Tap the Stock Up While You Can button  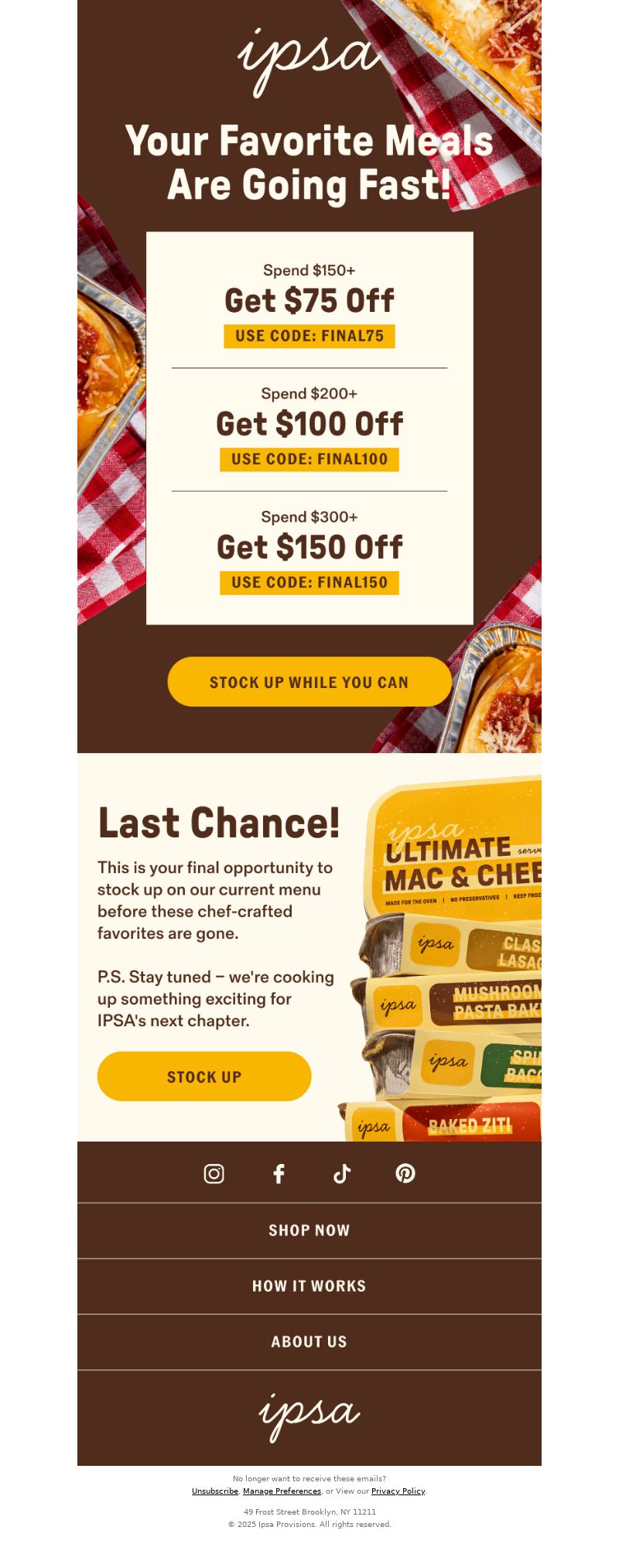coord(309,682)
